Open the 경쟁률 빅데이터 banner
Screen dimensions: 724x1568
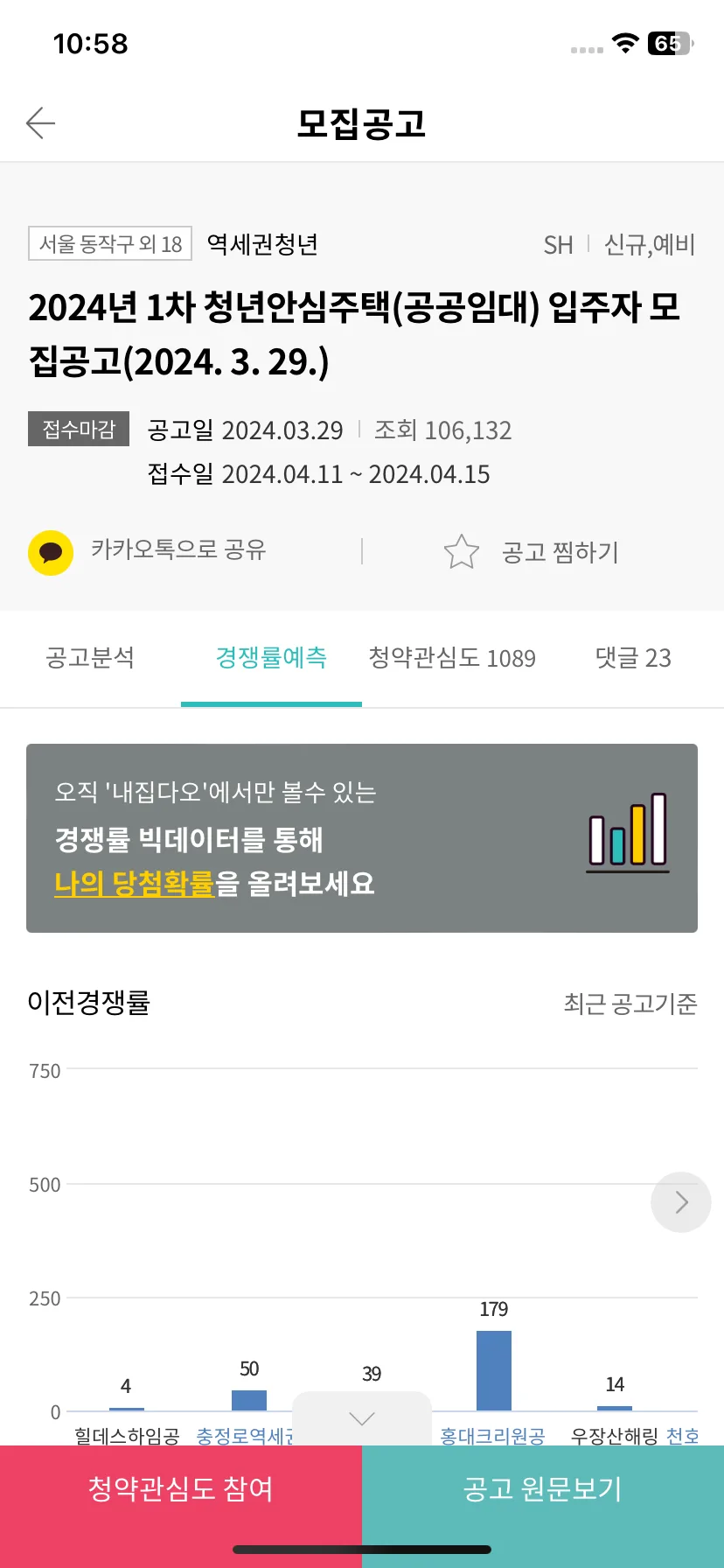point(362,838)
